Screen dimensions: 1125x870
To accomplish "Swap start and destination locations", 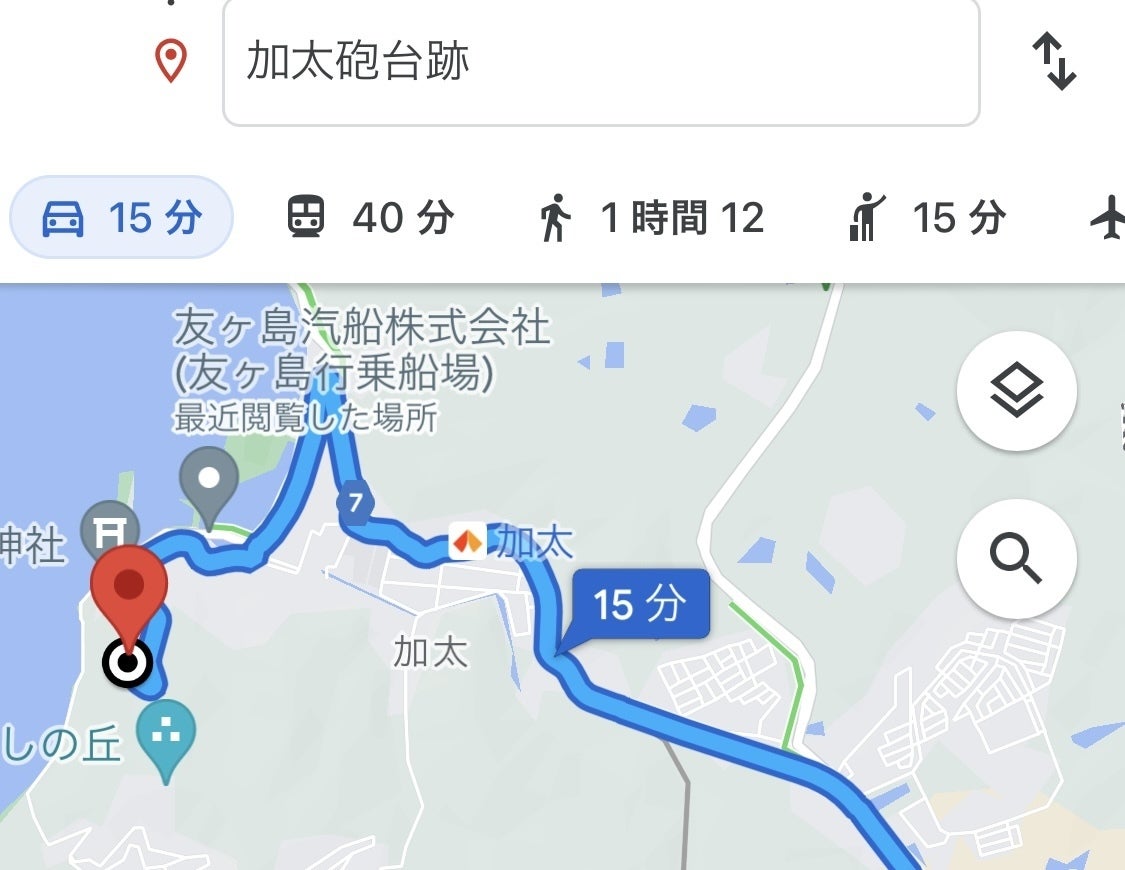I will [1054, 62].
